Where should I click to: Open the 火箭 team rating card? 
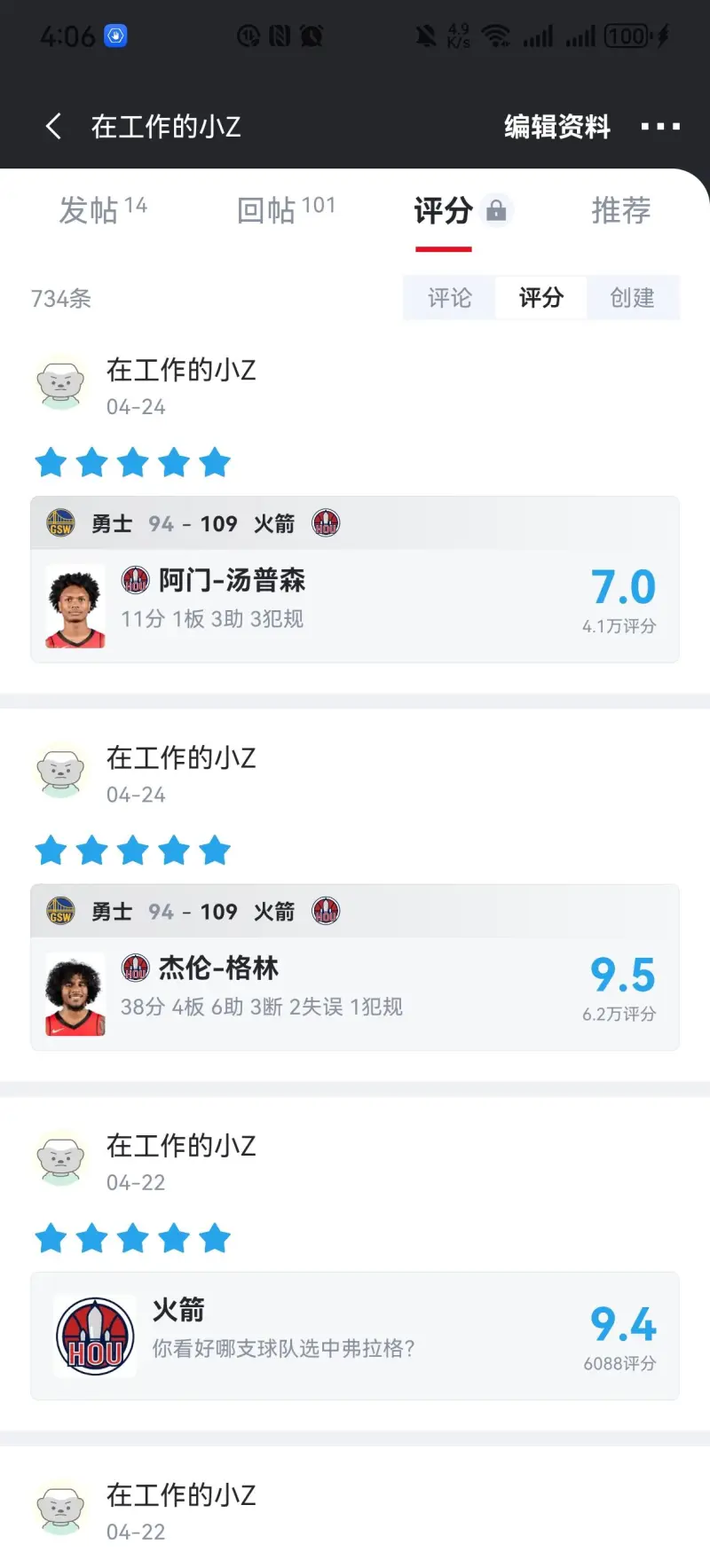[x=355, y=1336]
